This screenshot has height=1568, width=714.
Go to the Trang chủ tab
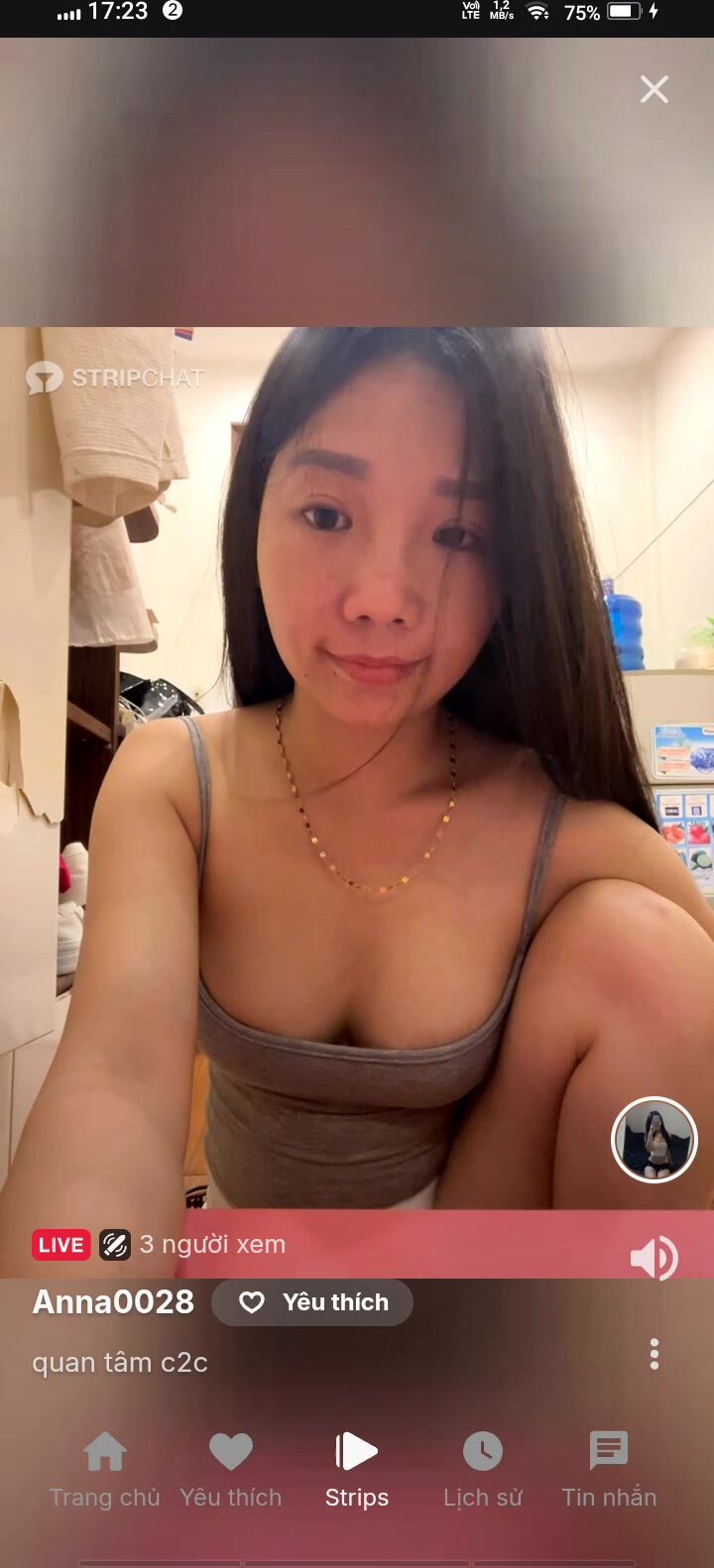[105, 1470]
